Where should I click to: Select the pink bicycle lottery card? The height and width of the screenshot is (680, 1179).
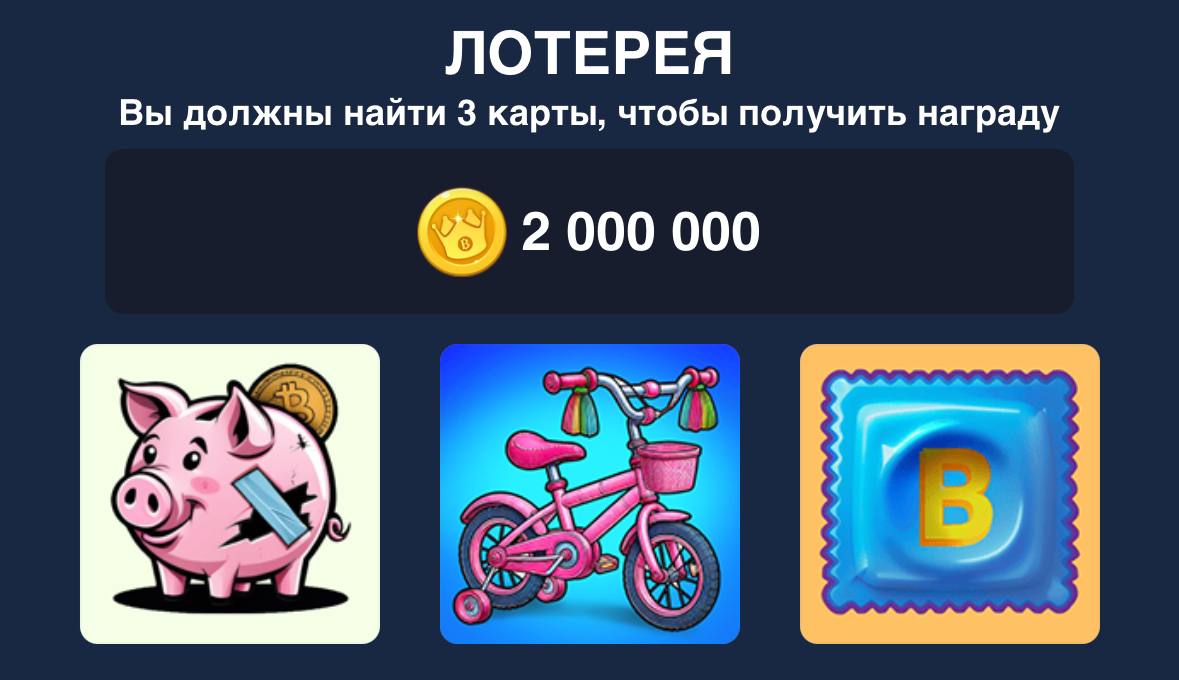[590, 494]
